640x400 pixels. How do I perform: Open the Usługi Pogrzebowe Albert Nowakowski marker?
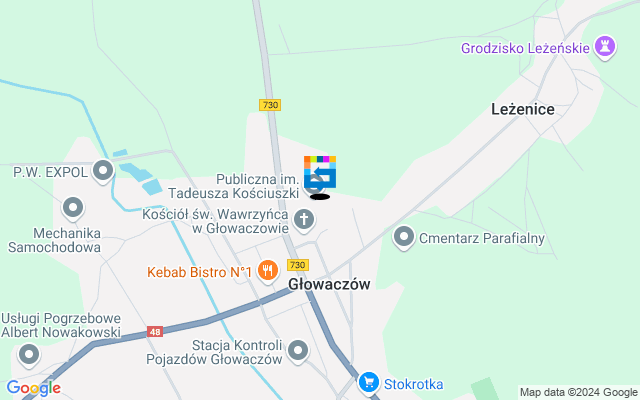[x=29, y=354]
